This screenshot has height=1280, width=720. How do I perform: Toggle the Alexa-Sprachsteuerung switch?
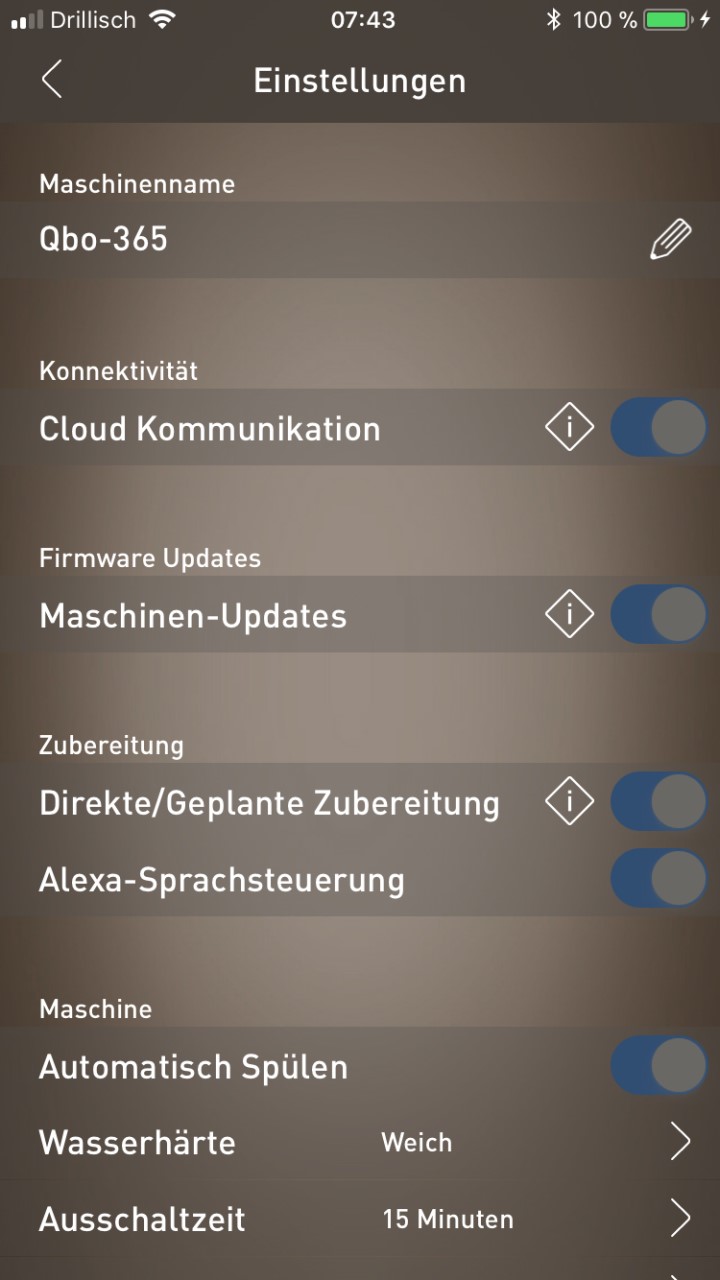(x=659, y=880)
